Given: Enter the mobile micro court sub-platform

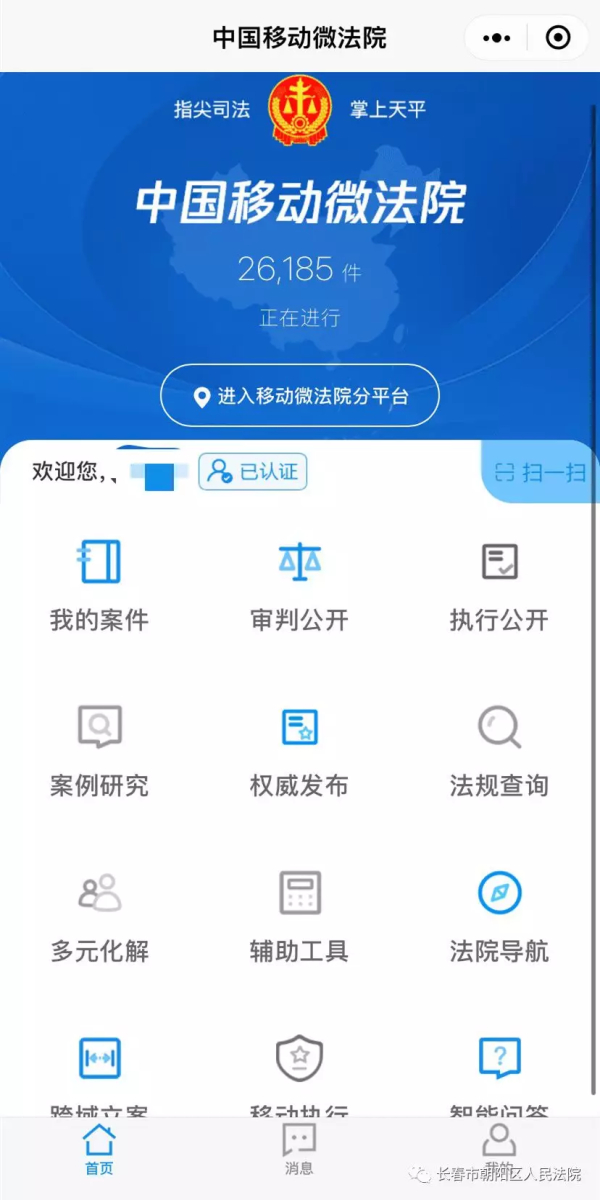Looking at the screenshot, I should click(300, 396).
